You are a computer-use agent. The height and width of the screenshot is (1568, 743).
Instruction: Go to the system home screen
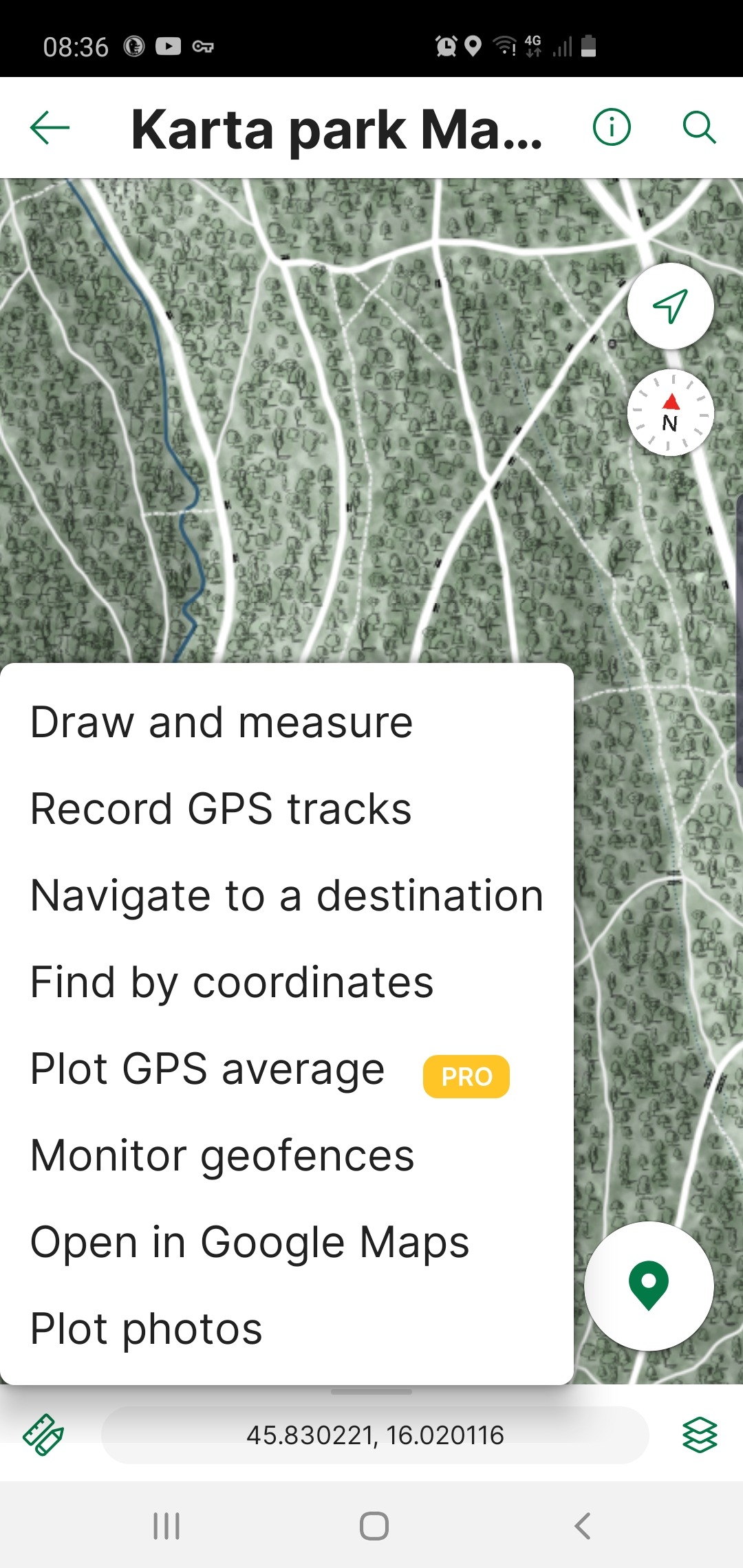tap(374, 1526)
